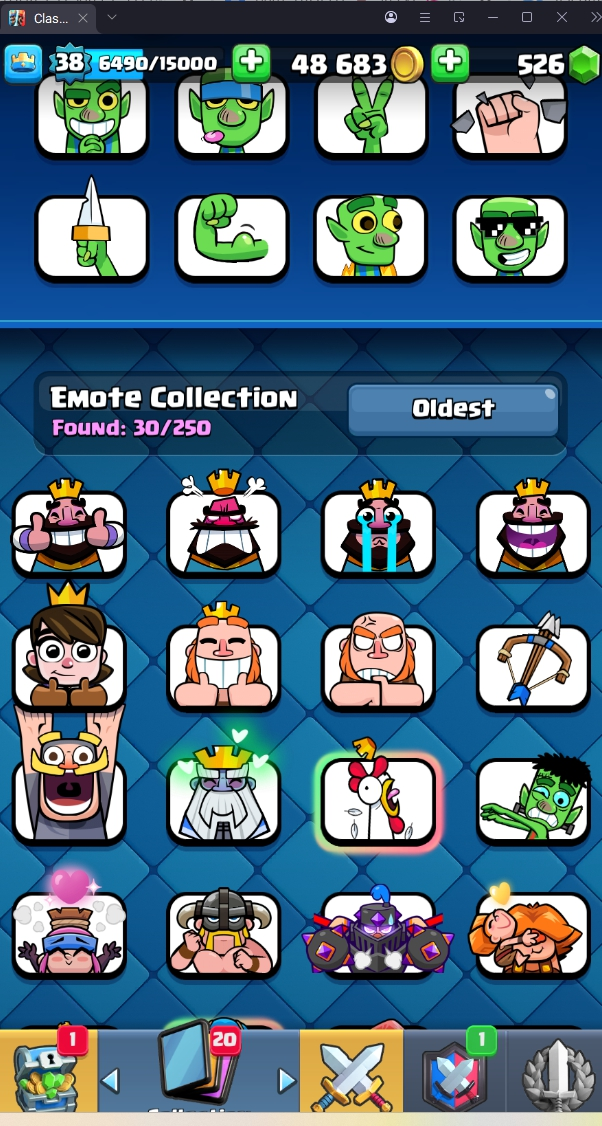The image size is (602, 1126).
Task: Add more gold with the plus button
Action: (x=450, y=63)
